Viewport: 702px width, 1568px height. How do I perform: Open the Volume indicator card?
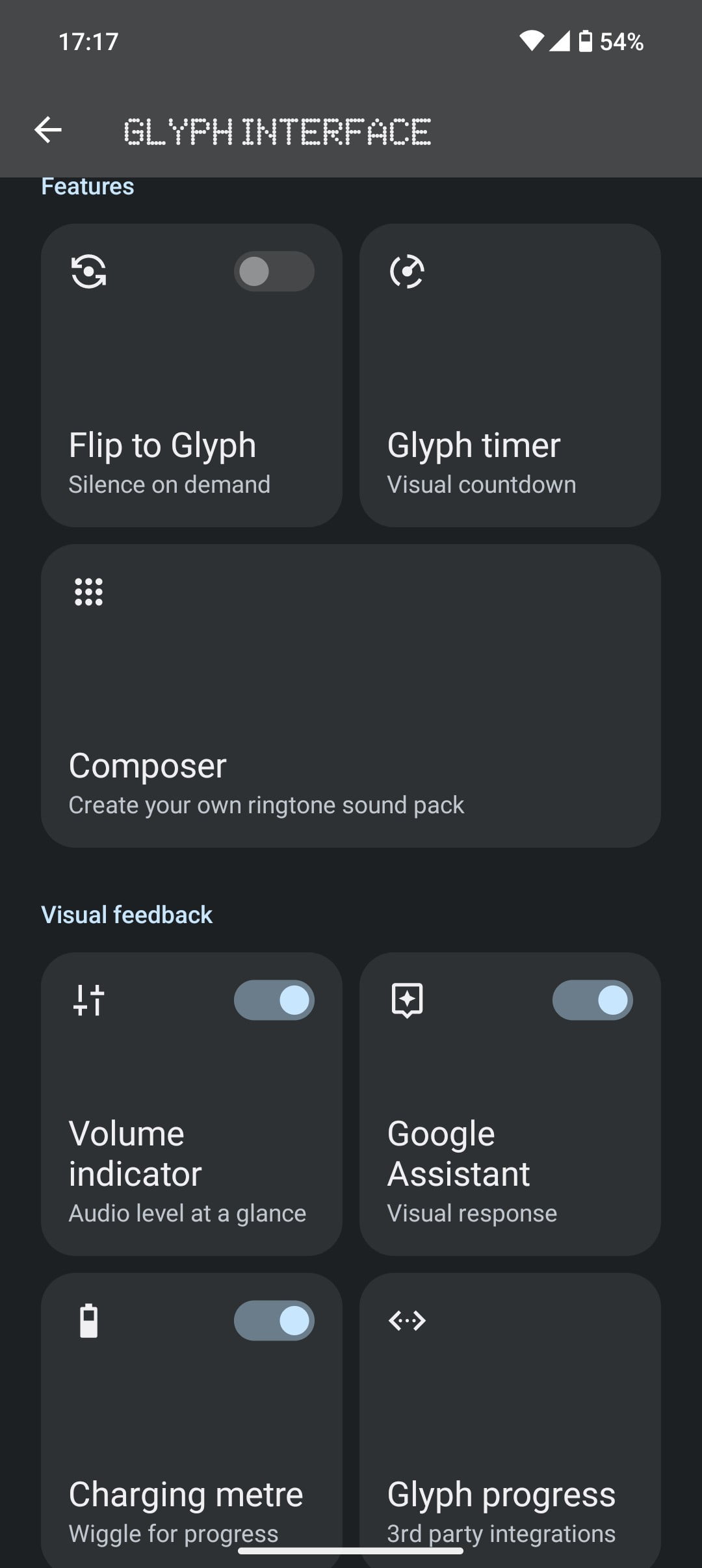[x=192, y=1104]
